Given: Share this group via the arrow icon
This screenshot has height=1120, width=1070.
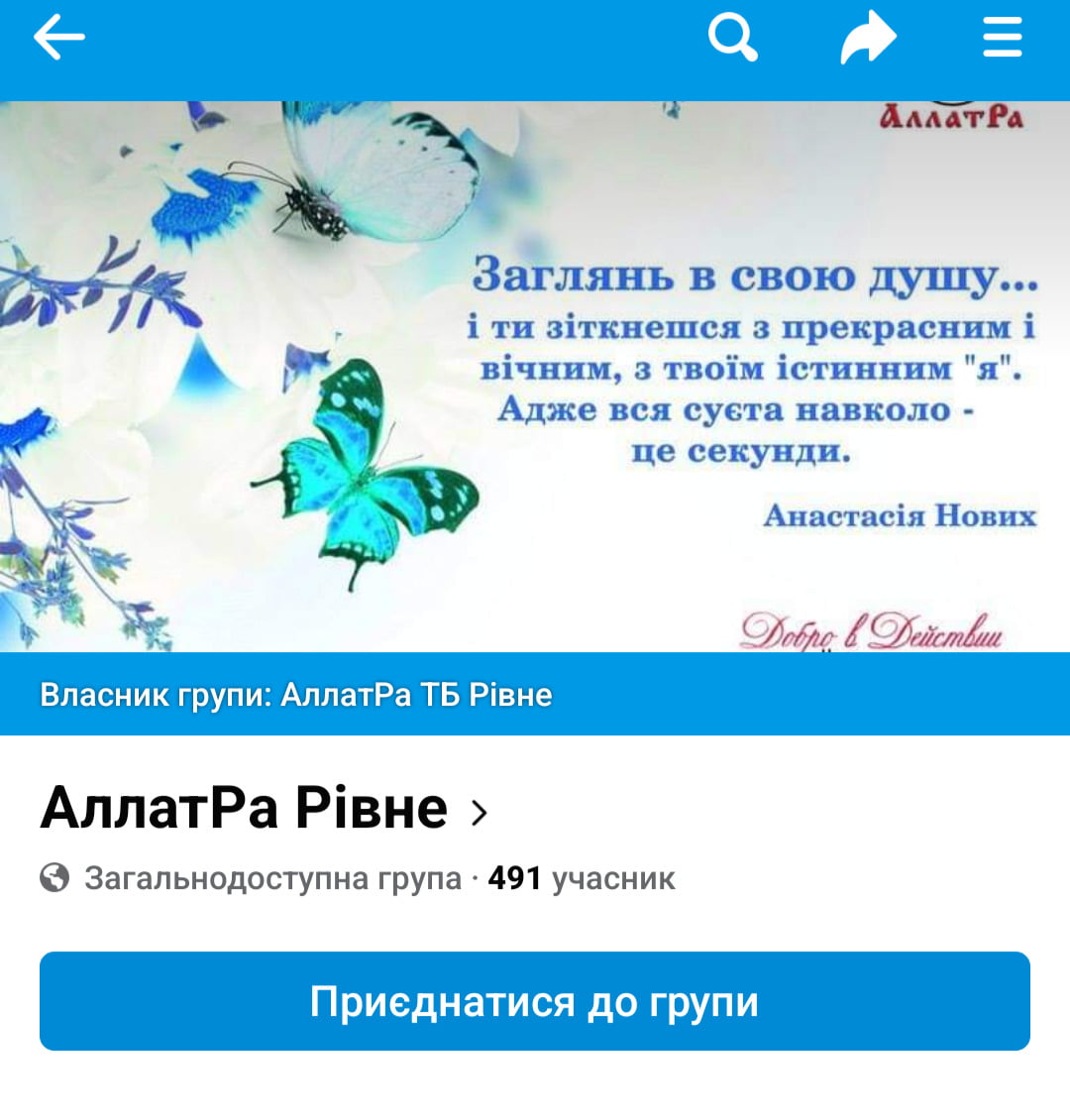Looking at the screenshot, I should tap(868, 40).
